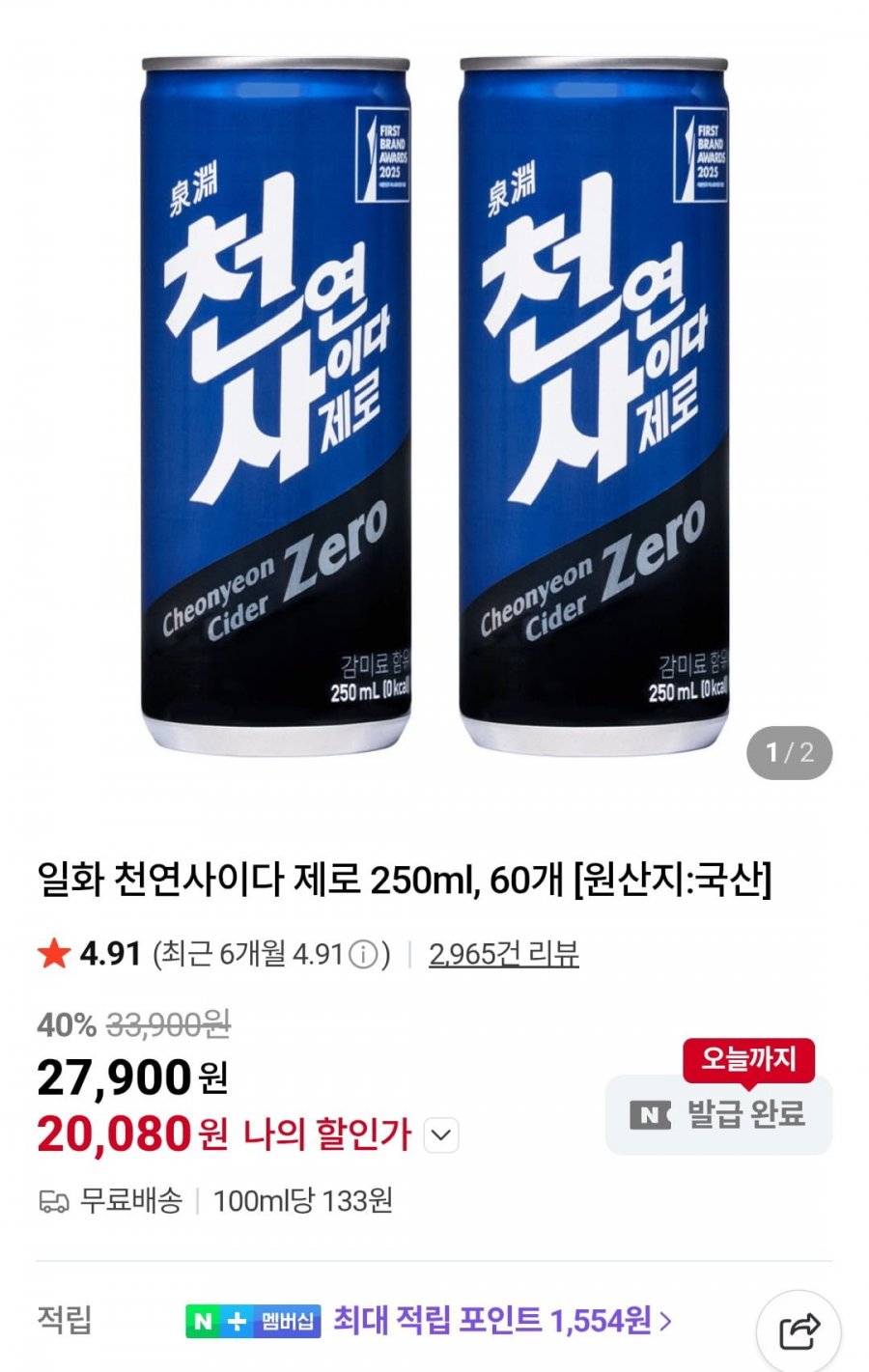Expand the 나의 할인가 details
Screen dimensions: 869x1372
(441, 1134)
